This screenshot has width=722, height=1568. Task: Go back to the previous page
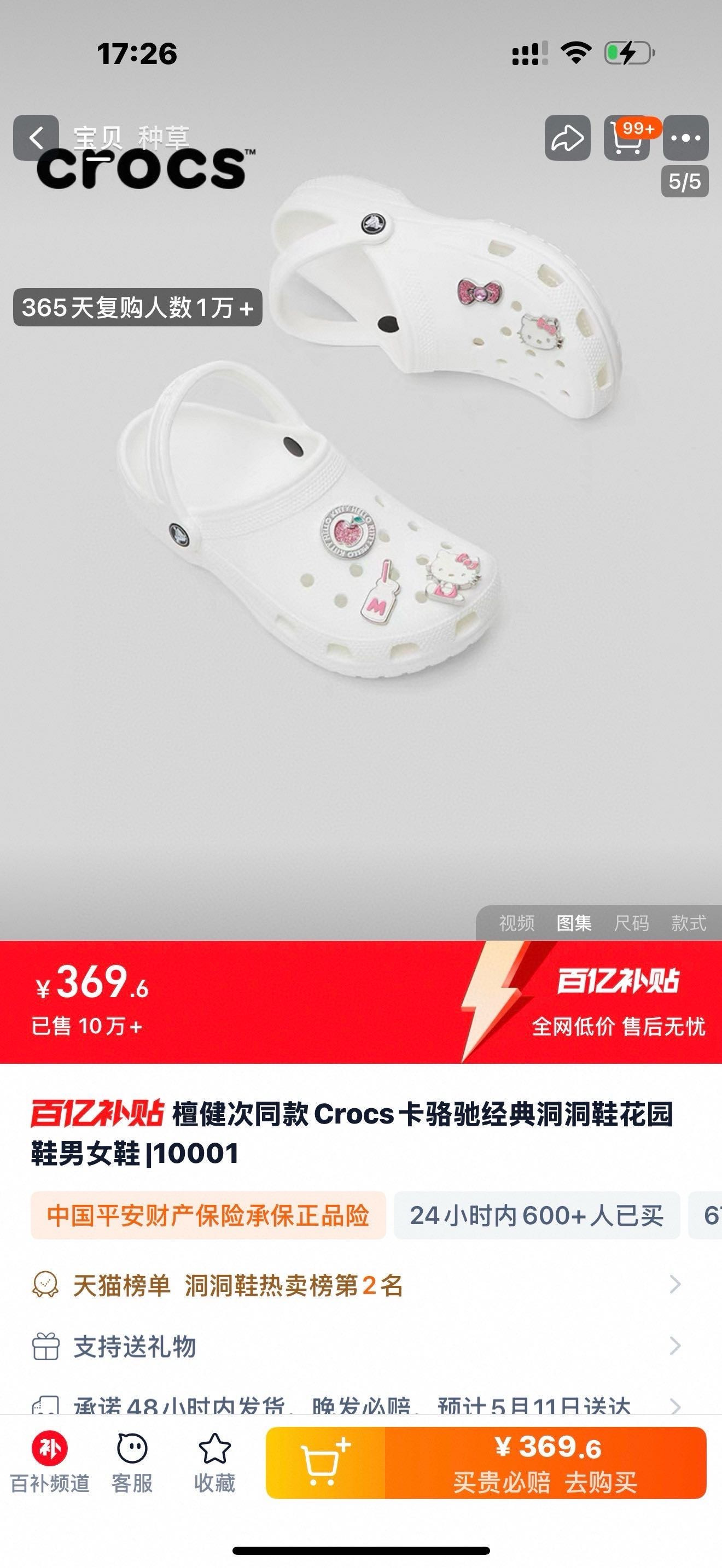[36, 138]
